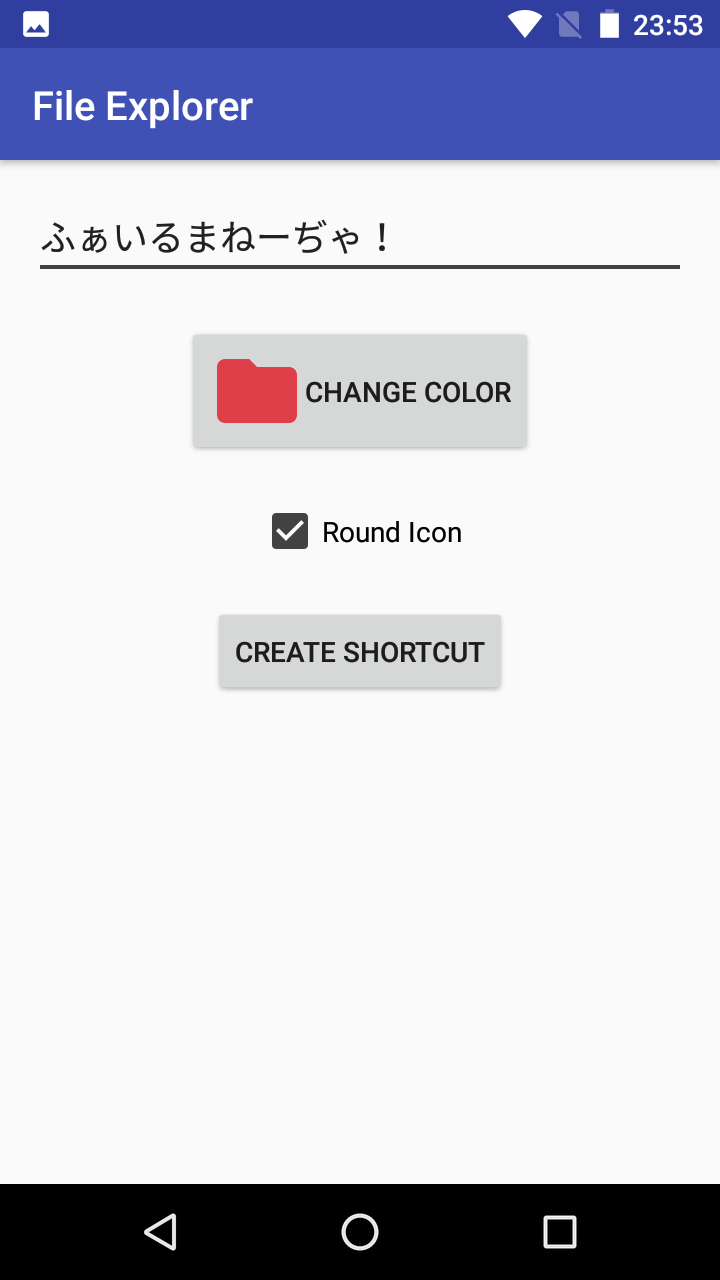720x1280 pixels.
Task: Tap the no-SIM card indicator icon
Action: coord(568,24)
